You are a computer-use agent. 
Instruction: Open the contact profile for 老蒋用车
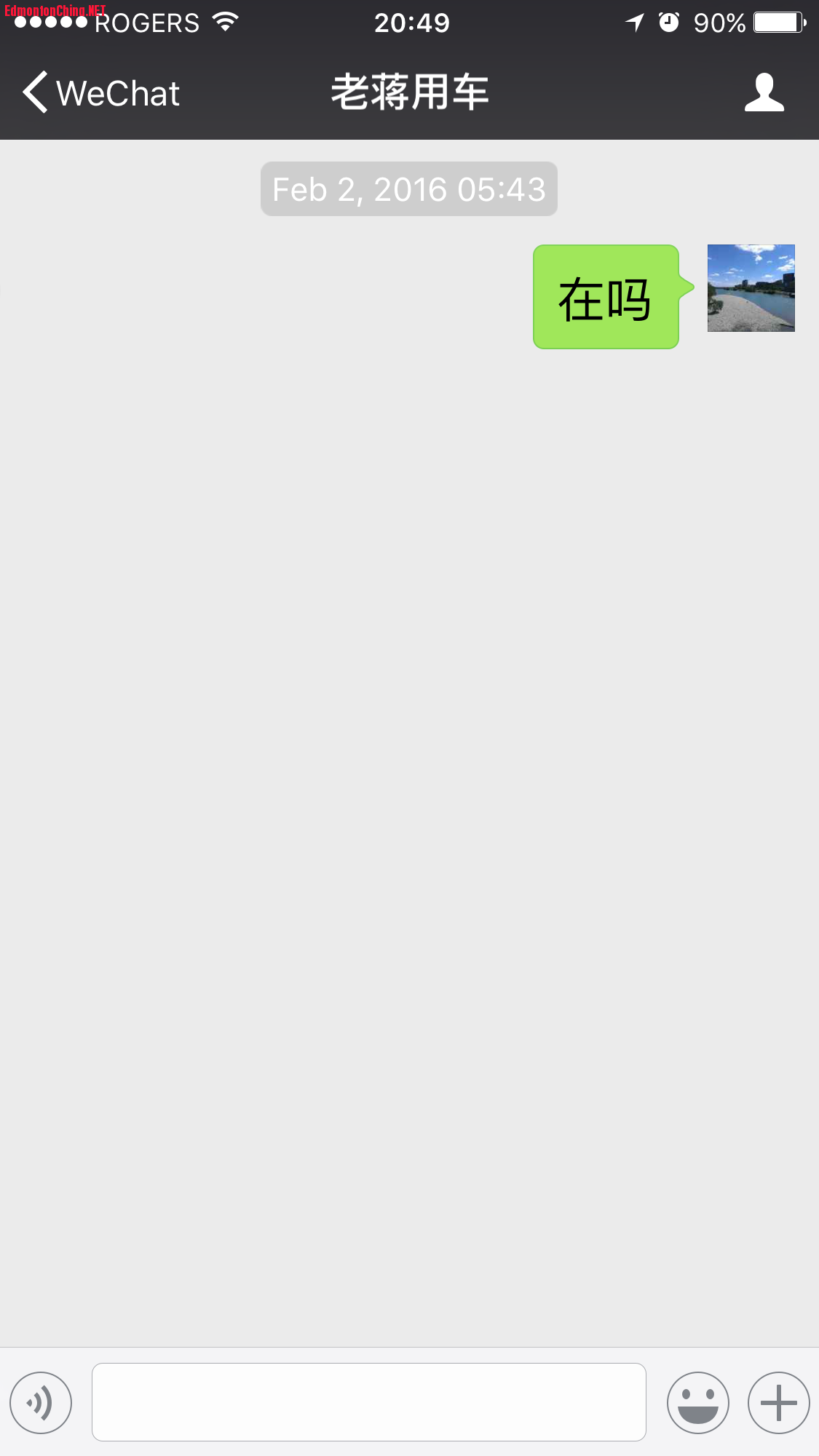click(764, 93)
